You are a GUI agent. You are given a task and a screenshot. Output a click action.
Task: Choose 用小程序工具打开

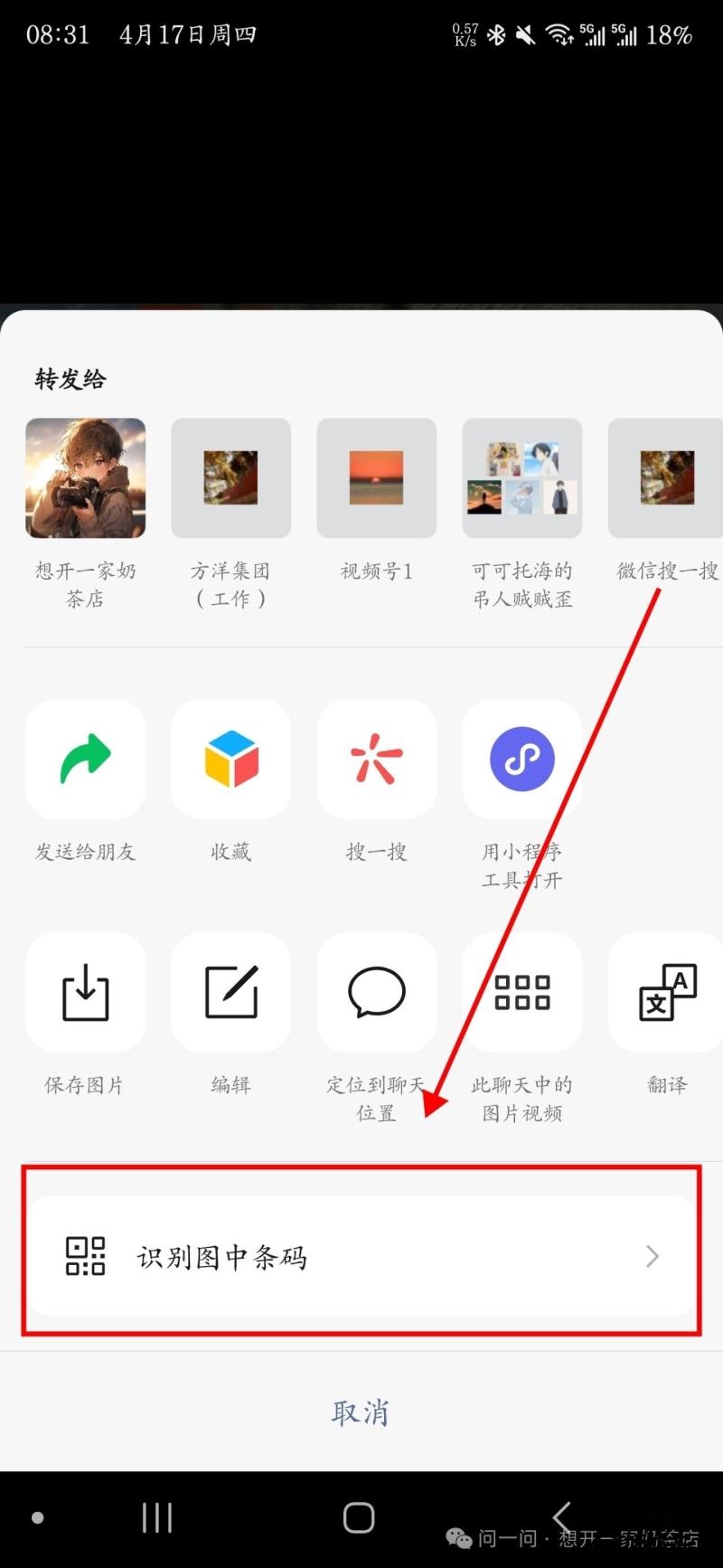coord(522,760)
